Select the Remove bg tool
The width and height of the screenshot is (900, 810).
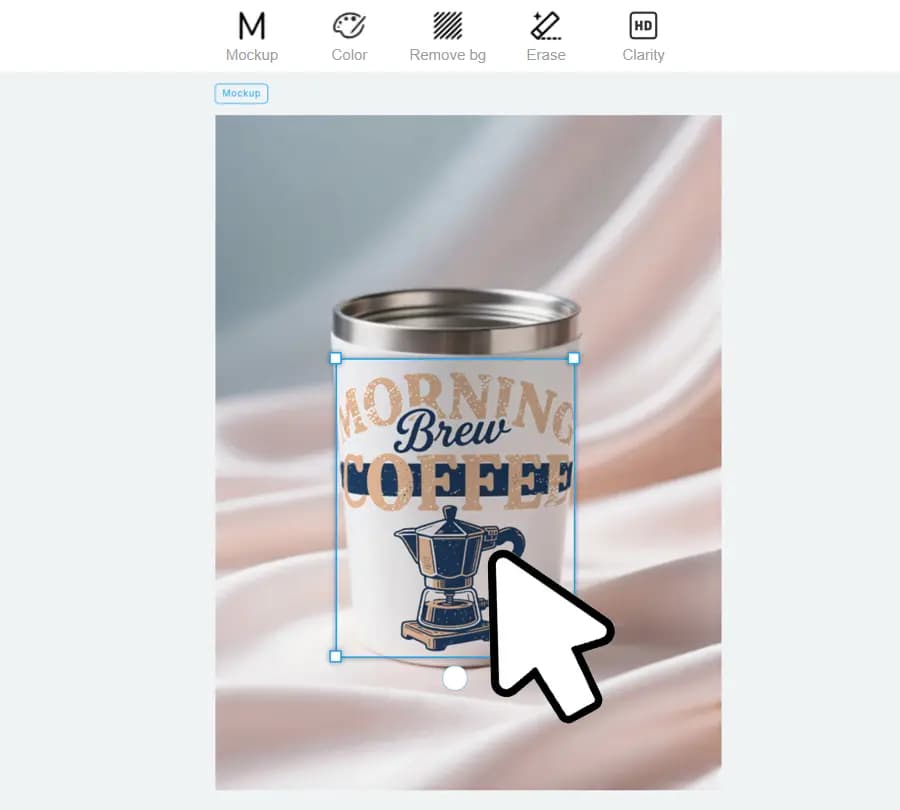(x=447, y=37)
